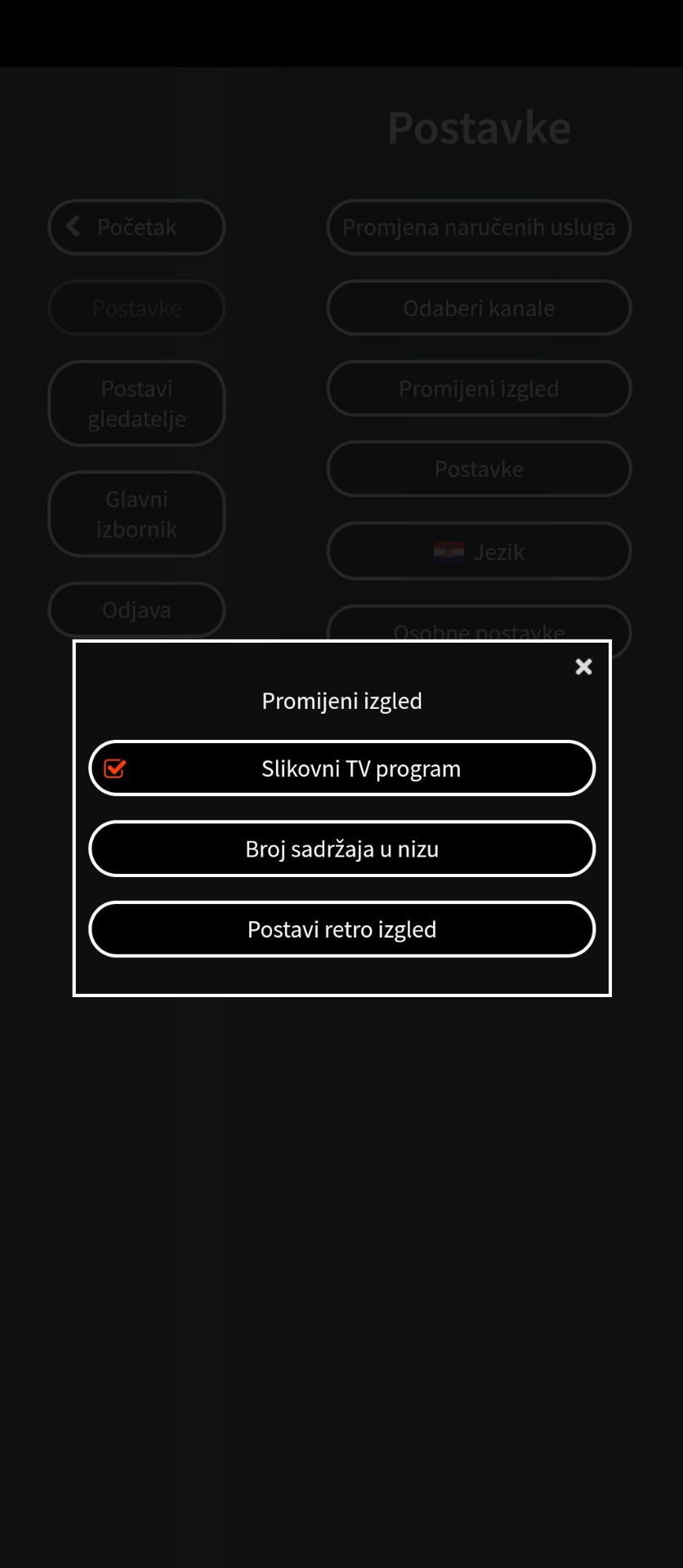Open Broj sadržaja u nizu
Screen dimensions: 683x1568
pos(341,849)
